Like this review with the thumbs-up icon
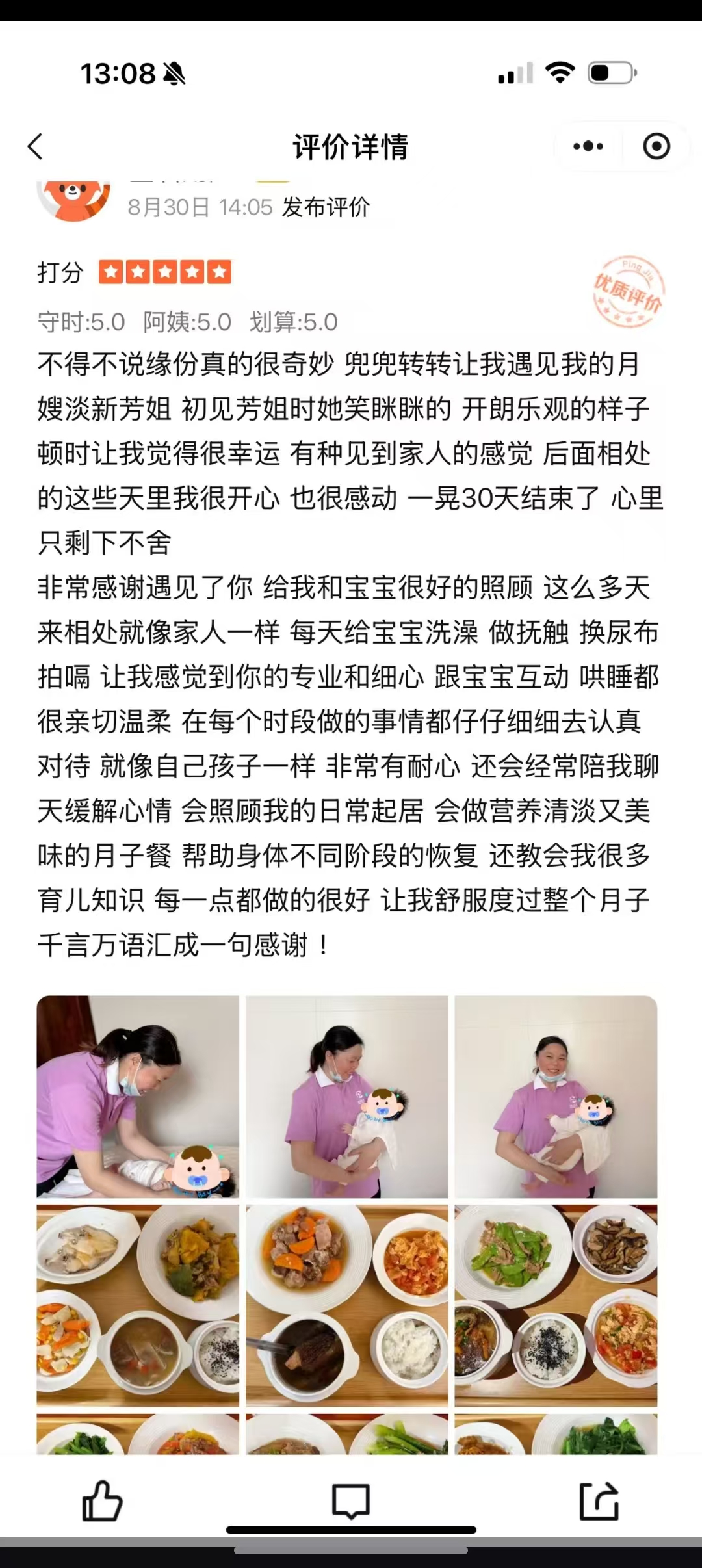The image size is (702, 1568). pos(102,1501)
